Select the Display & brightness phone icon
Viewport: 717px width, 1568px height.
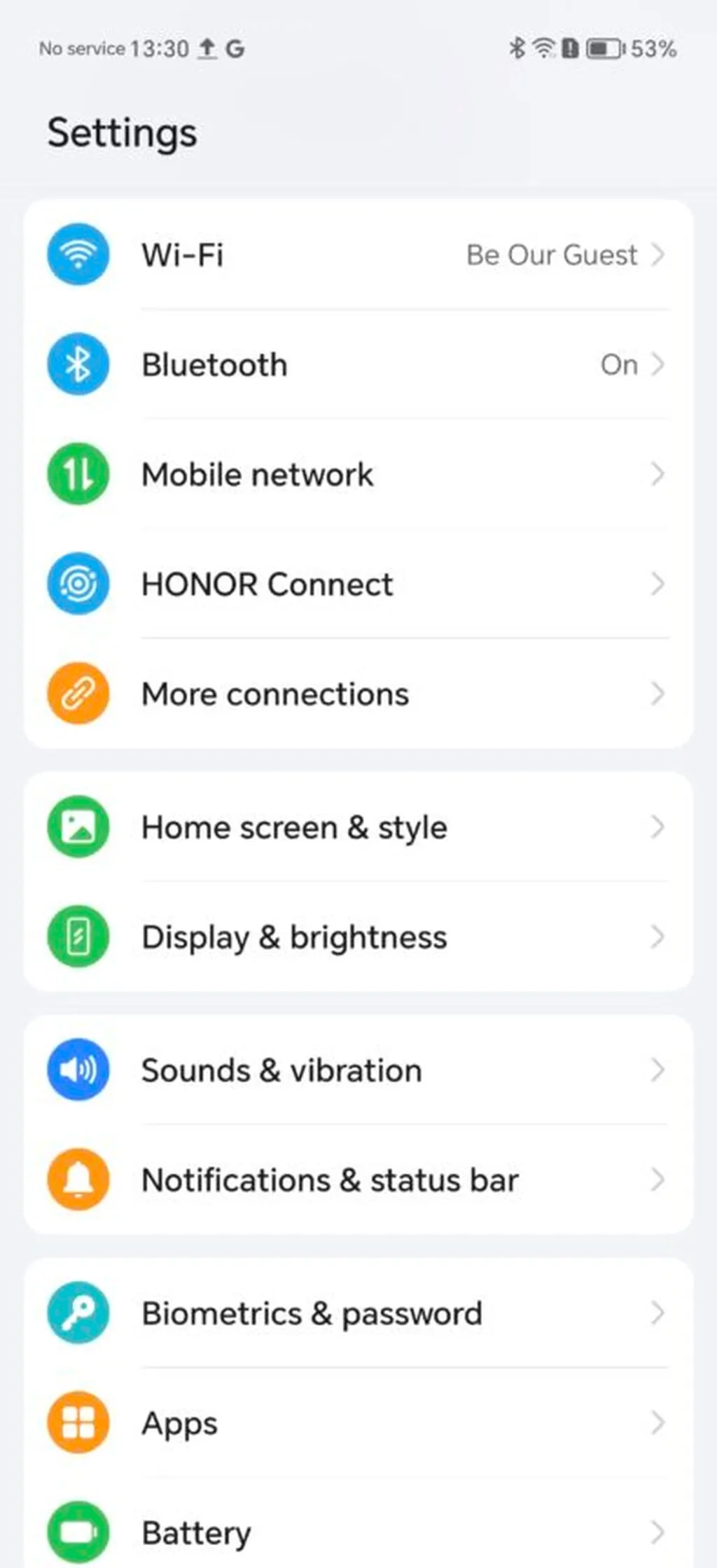coord(78,936)
